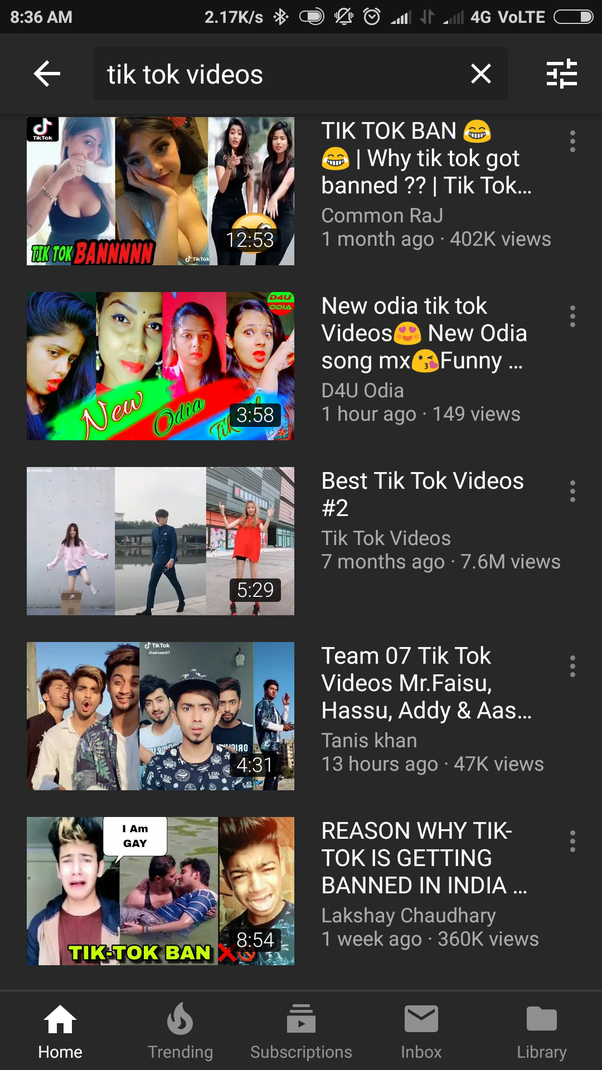
Task: Switch to the Home tab
Action: [x=60, y=1032]
